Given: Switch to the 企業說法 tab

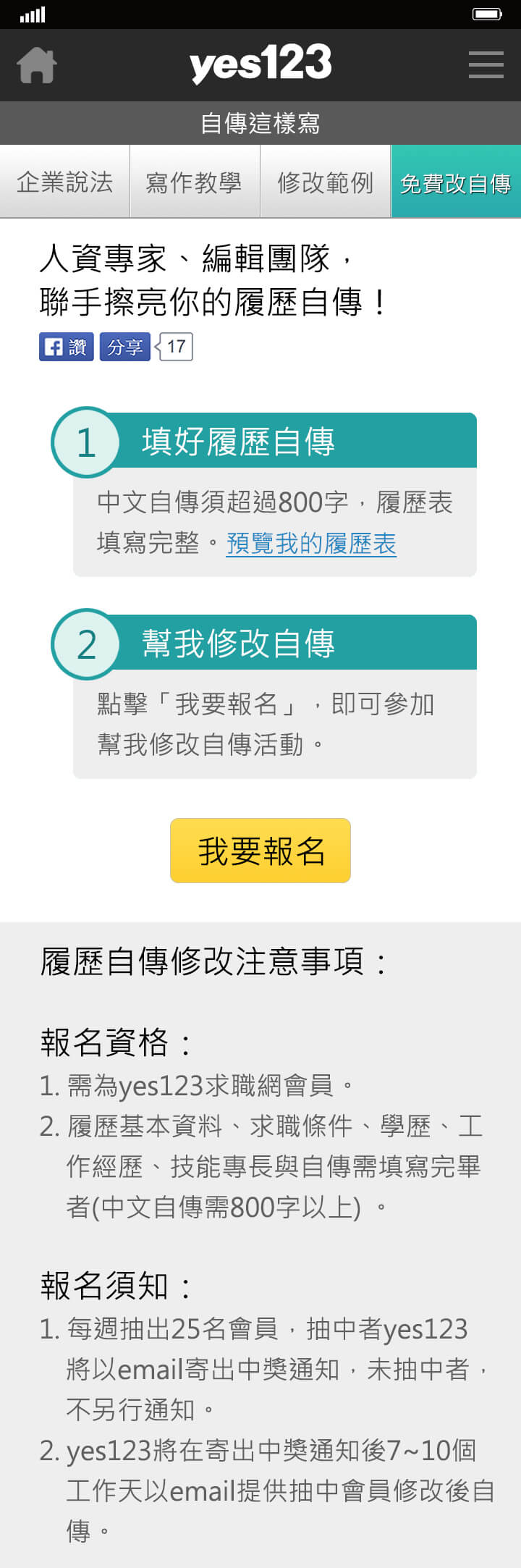Looking at the screenshot, I should coord(65,182).
